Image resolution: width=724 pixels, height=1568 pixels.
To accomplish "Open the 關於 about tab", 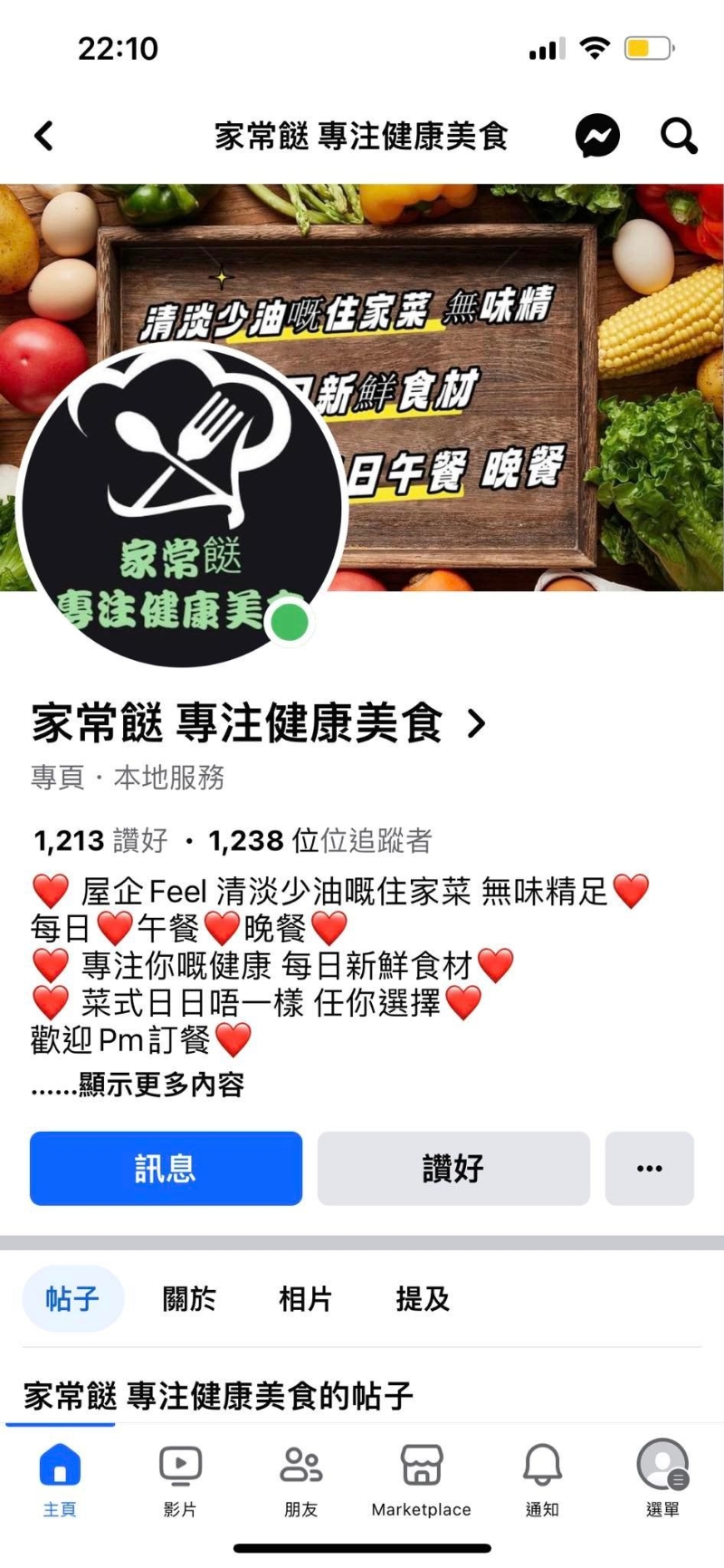I will tap(189, 1299).
